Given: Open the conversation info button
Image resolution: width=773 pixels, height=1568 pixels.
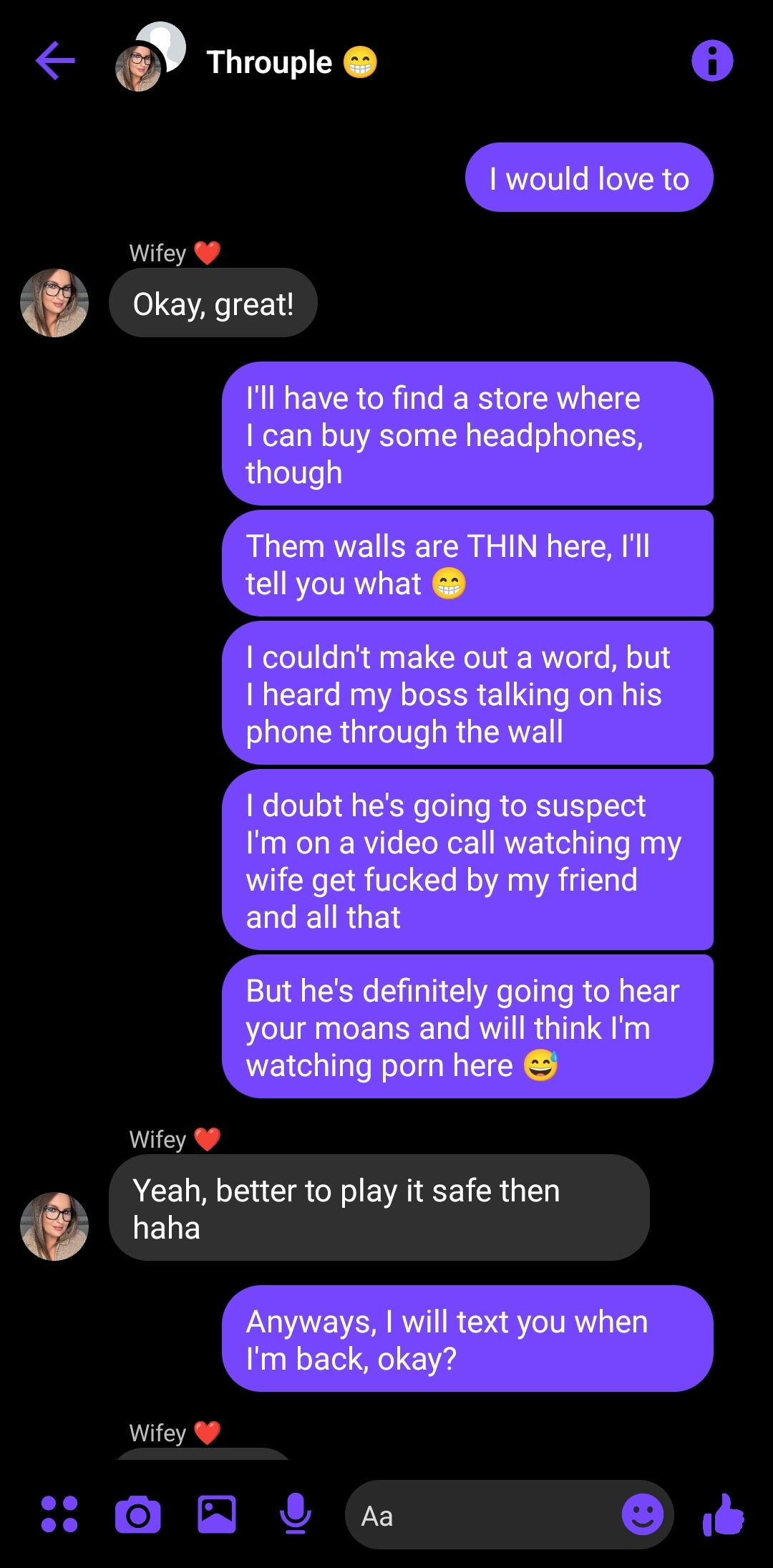Looking at the screenshot, I should point(712,61).
